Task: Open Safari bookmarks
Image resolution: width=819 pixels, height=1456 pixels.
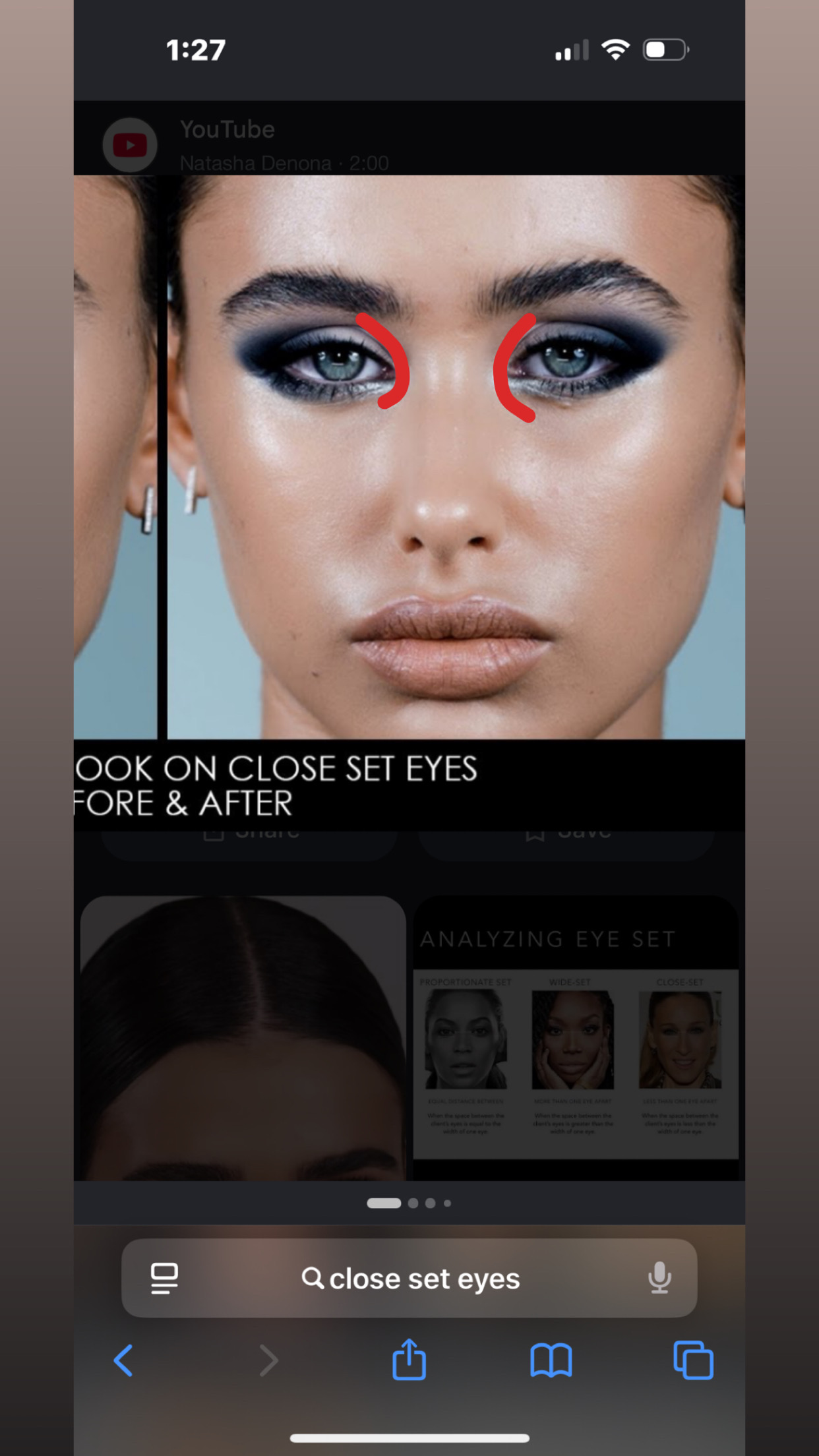Action: tap(551, 1360)
